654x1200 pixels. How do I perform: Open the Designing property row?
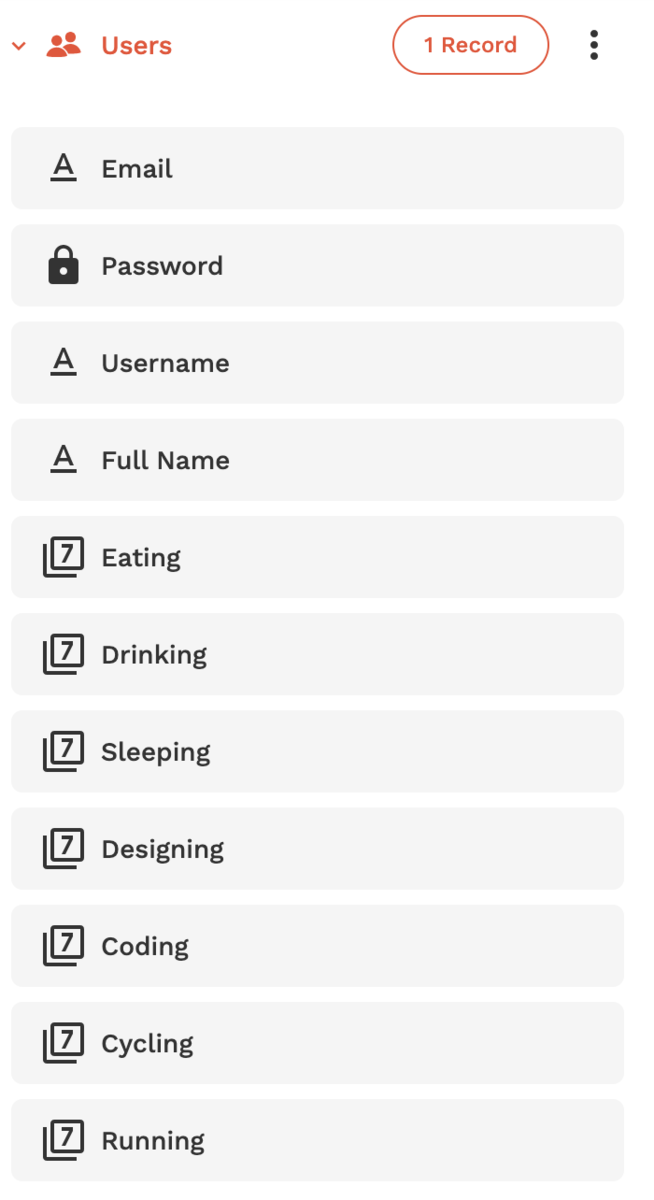(317, 848)
